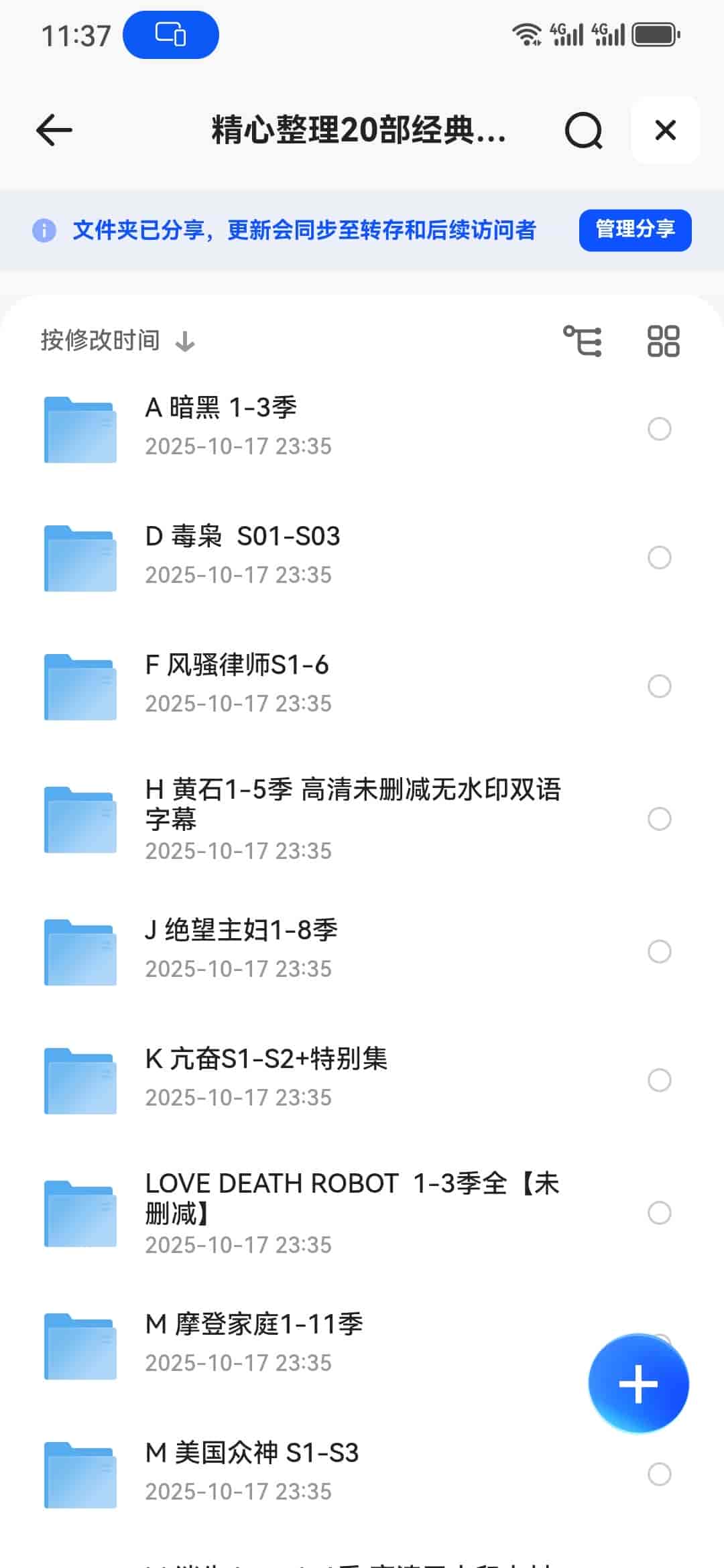The height and width of the screenshot is (1568, 724).
Task: Switch to the tree list view icon
Action: tap(583, 341)
